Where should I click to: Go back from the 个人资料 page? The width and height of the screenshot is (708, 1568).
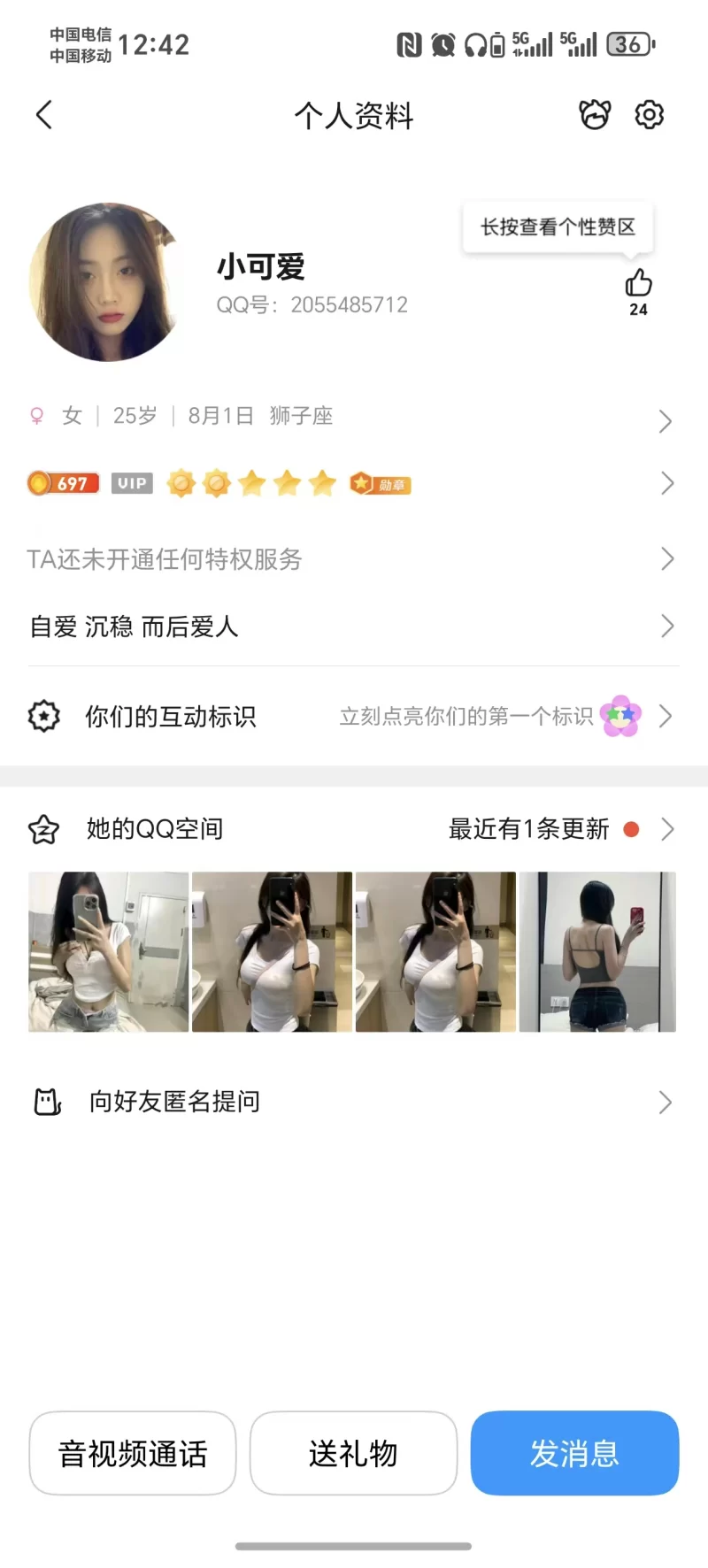44,115
